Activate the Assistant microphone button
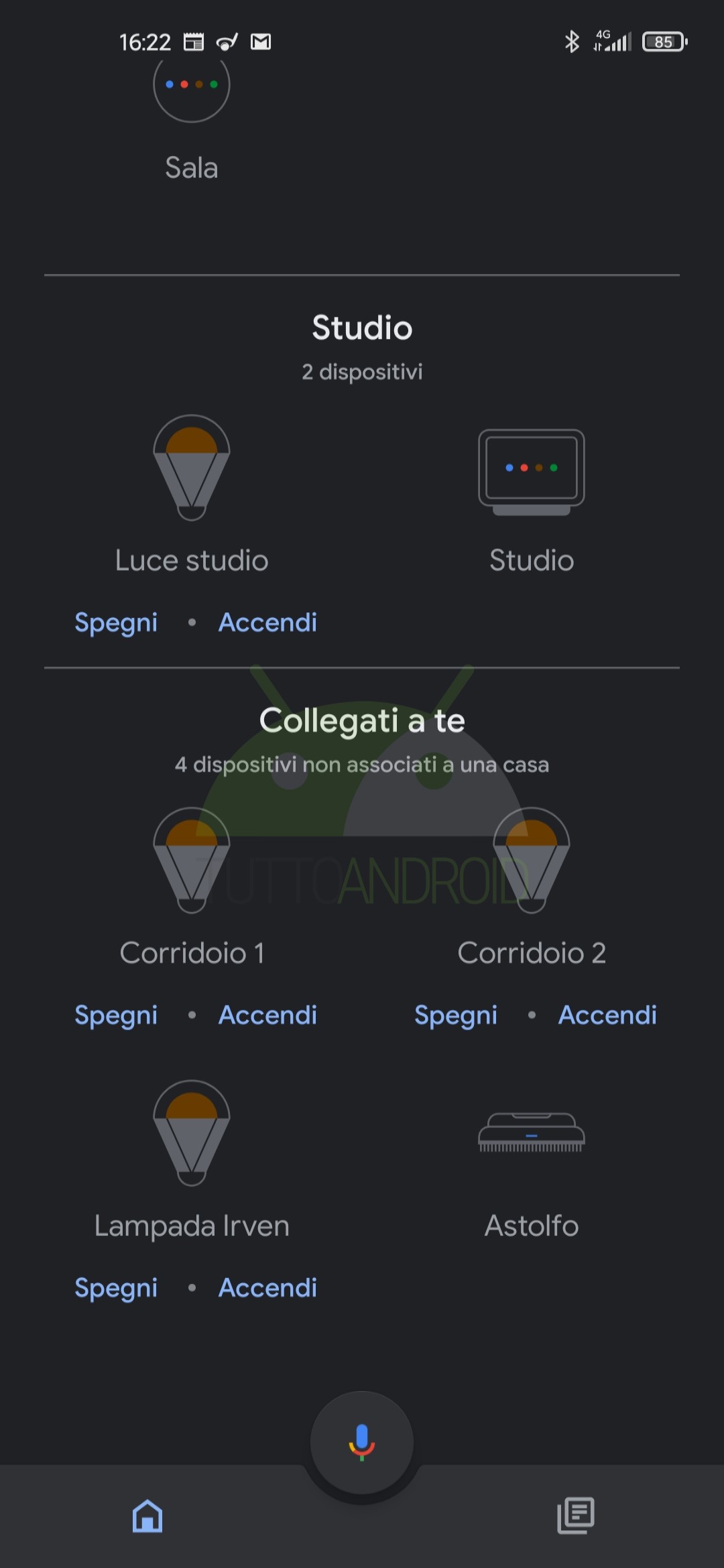Image resolution: width=724 pixels, height=1568 pixels. (362, 1443)
